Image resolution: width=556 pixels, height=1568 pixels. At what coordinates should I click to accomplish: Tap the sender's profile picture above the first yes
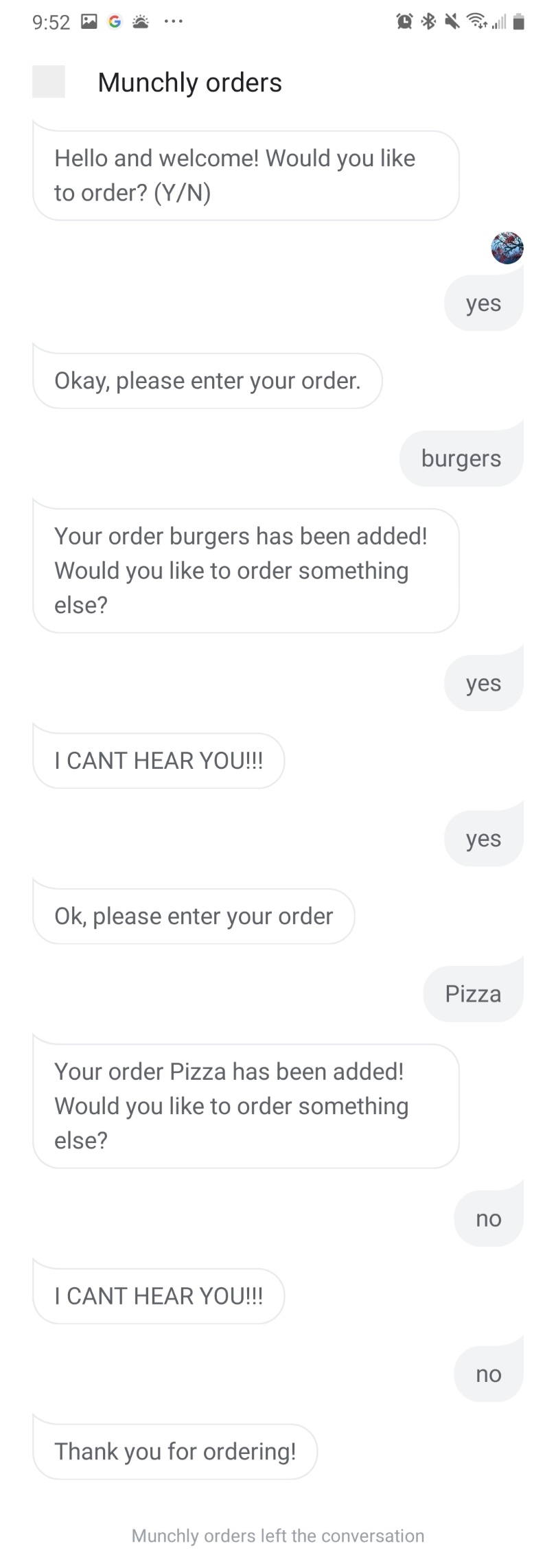click(507, 248)
